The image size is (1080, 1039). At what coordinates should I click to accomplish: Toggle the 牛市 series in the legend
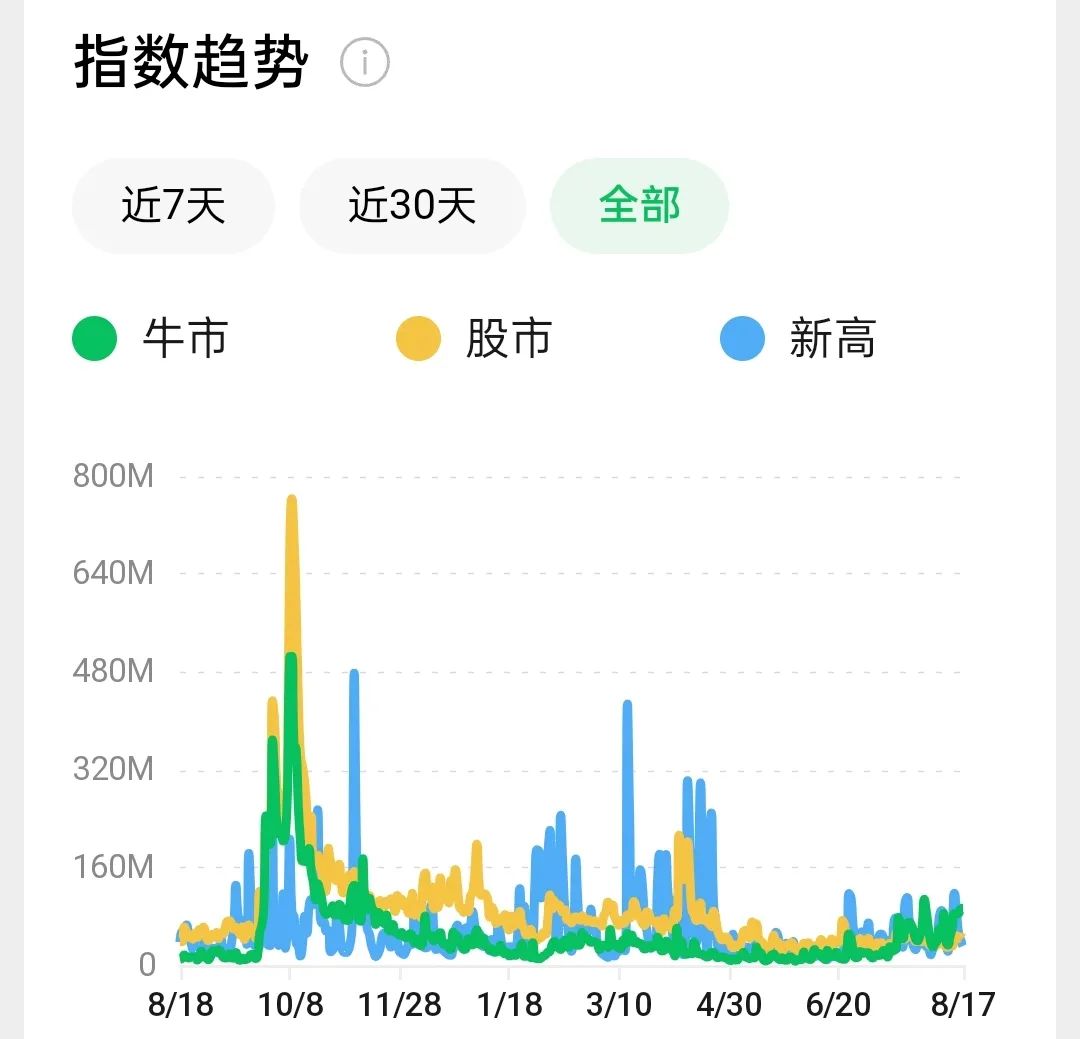(x=152, y=338)
